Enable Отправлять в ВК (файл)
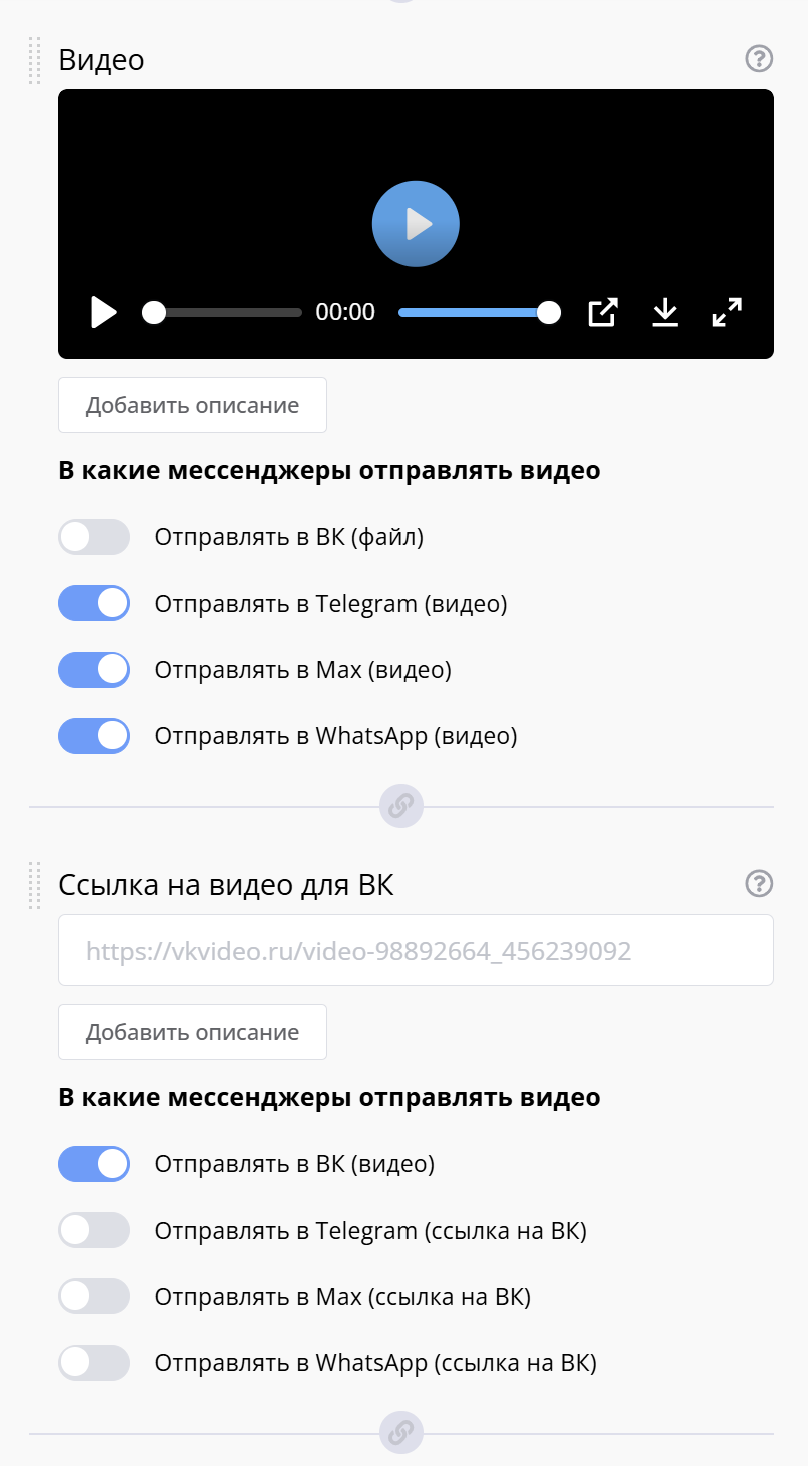The width and height of the screenshot is (808, 1466). tap(95, 537)
